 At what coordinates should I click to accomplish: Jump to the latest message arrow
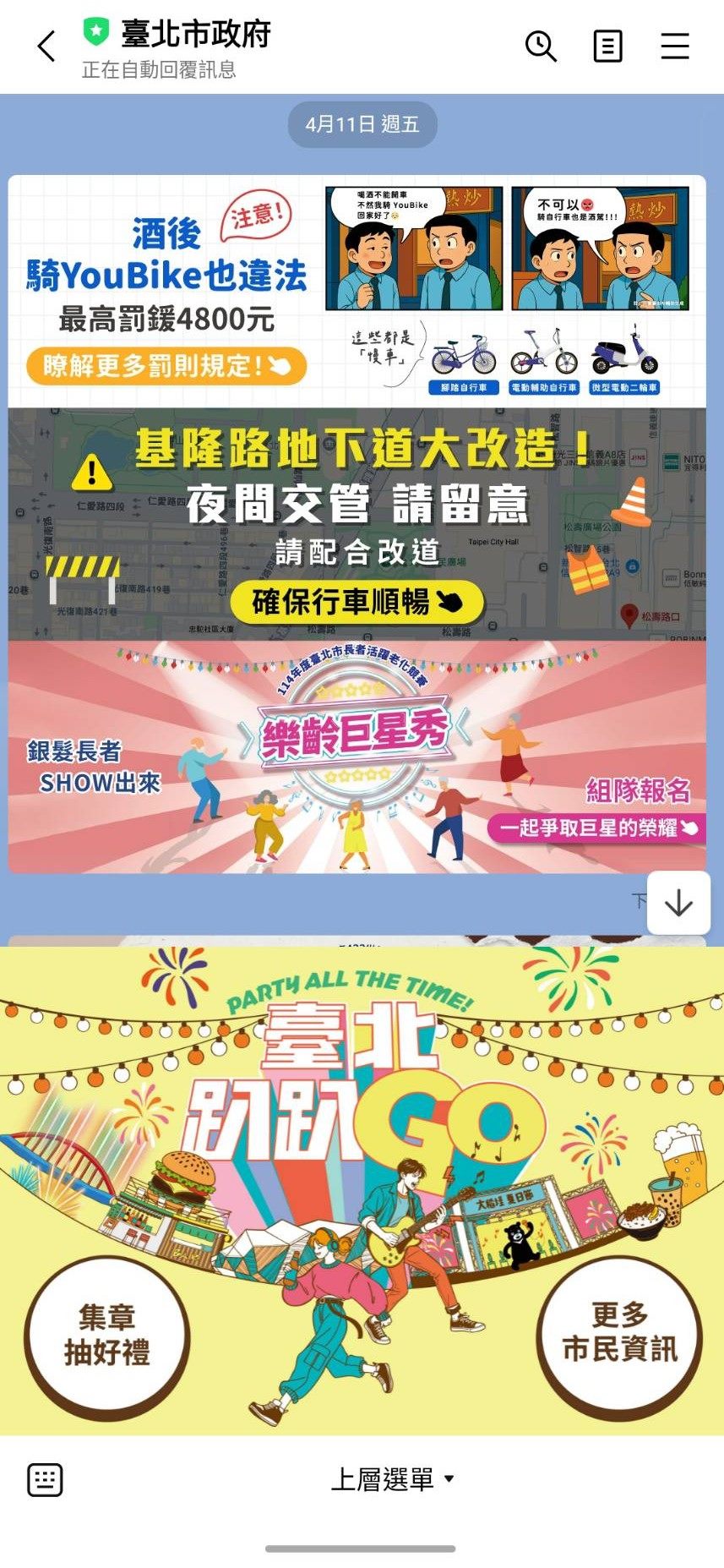click(678, 904)
